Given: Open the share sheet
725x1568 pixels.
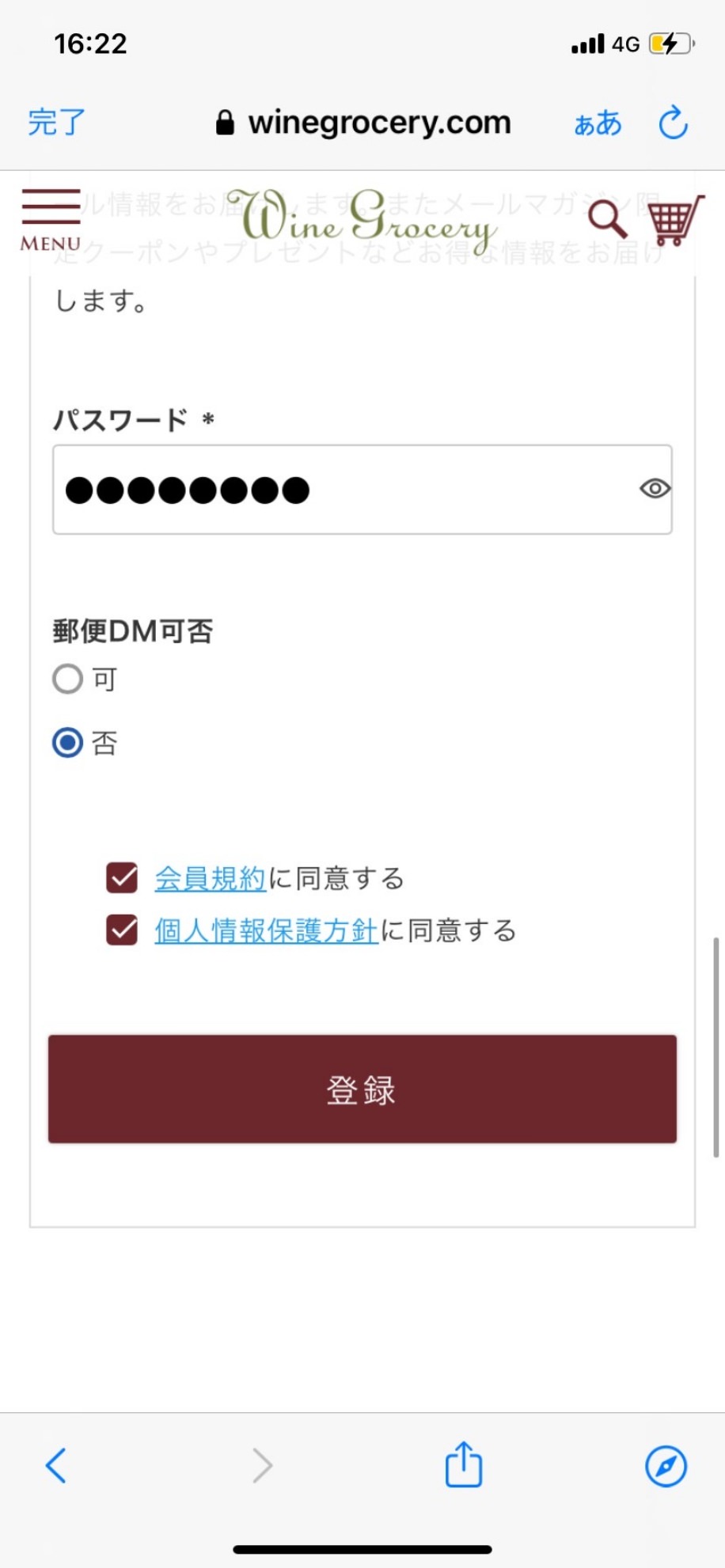Looking at the screenshot, I should [x=463, y=1464].
